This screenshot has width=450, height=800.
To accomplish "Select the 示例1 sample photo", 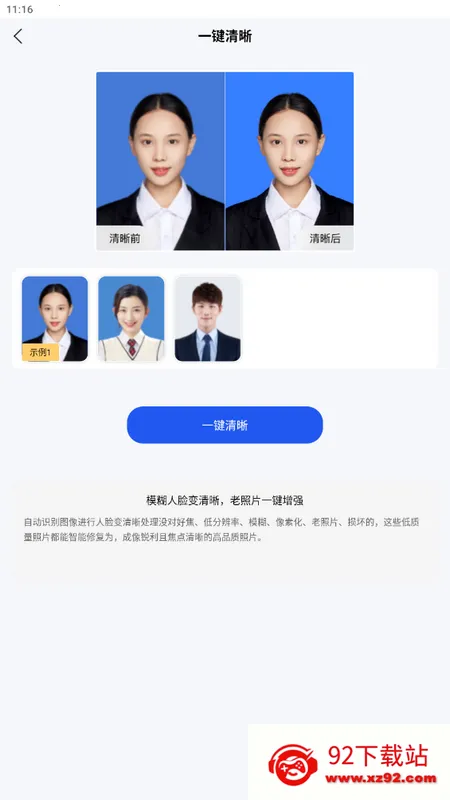I will tap(55, 319).
